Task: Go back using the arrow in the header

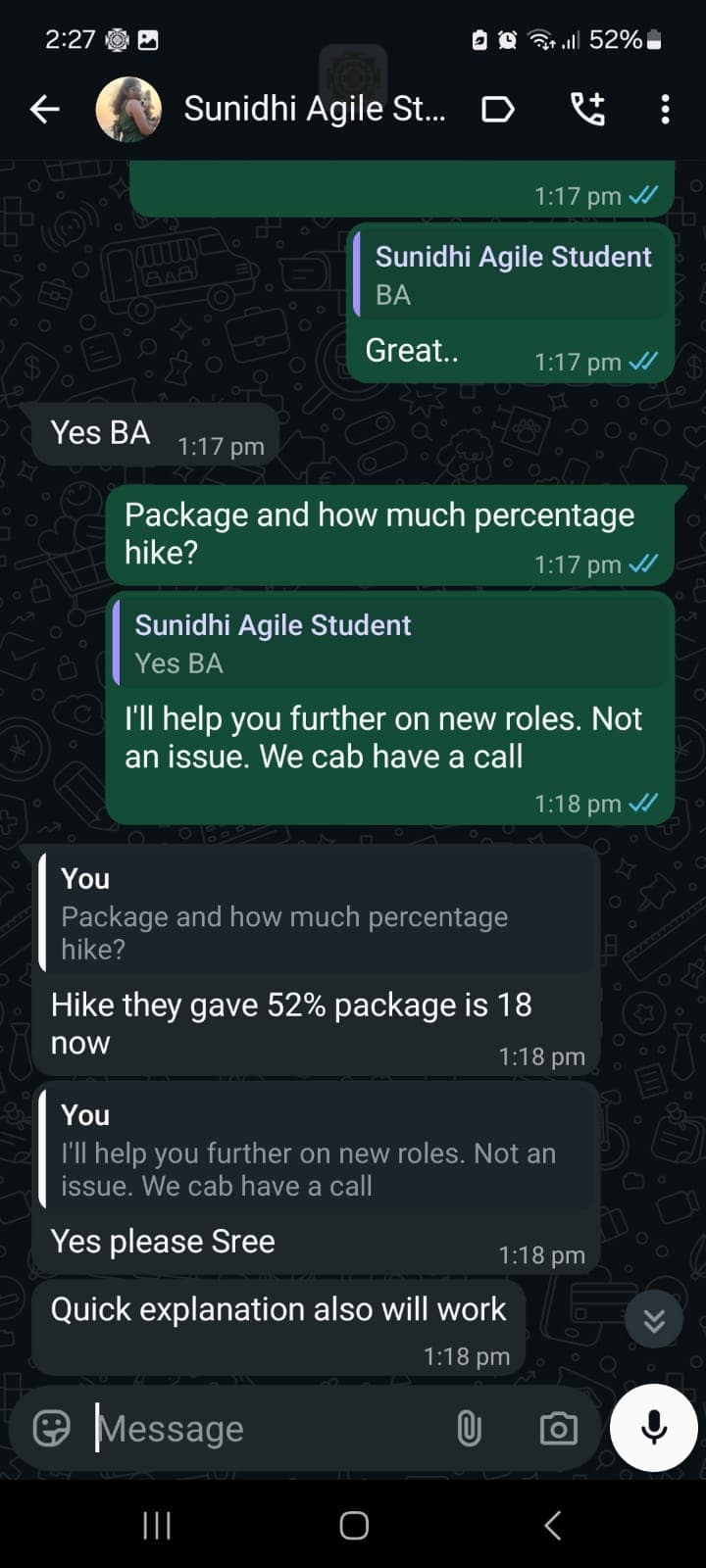Action: 44,110
